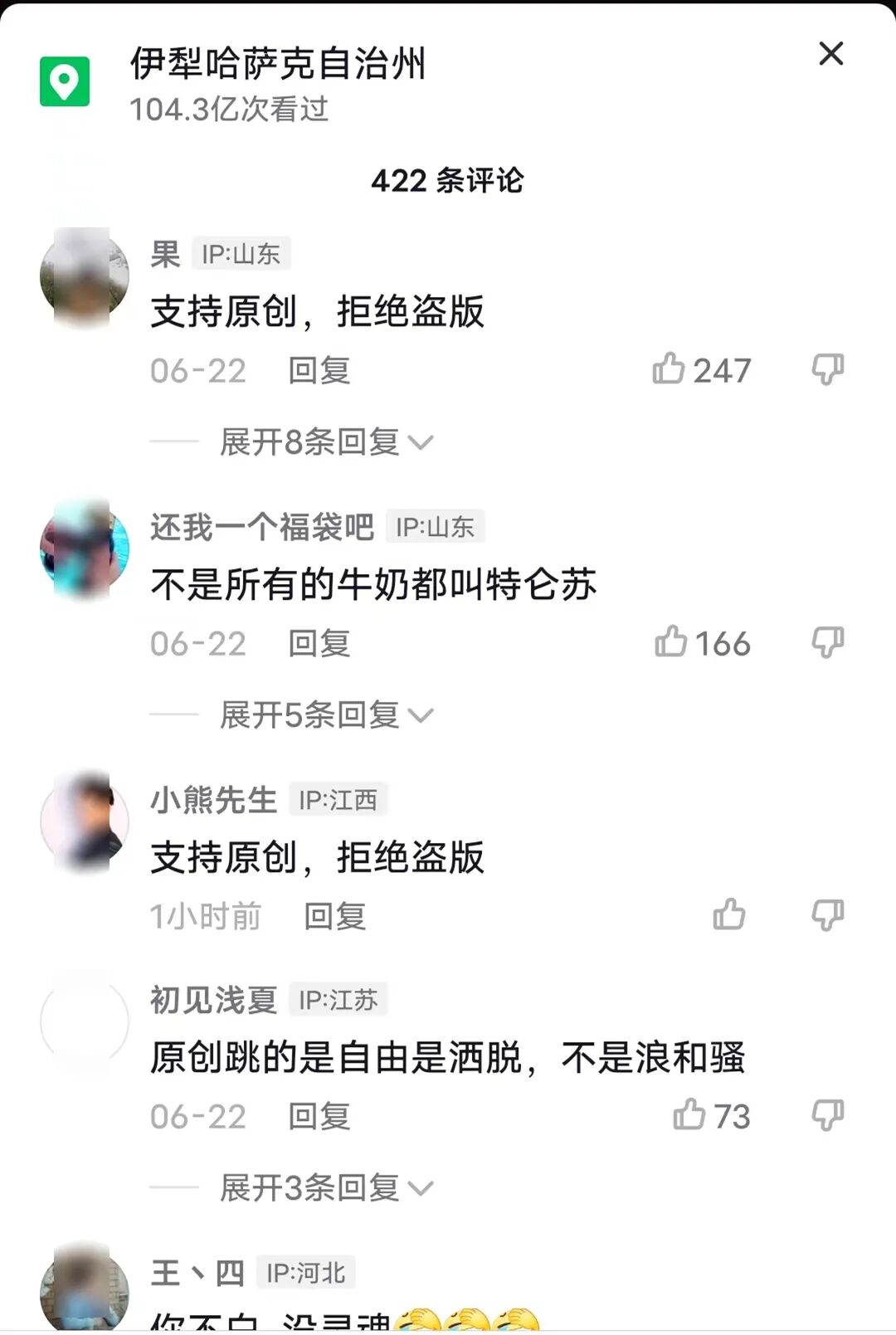
Task: Reply to 初见浅夏's comment
Action: tap(319, 1117)
